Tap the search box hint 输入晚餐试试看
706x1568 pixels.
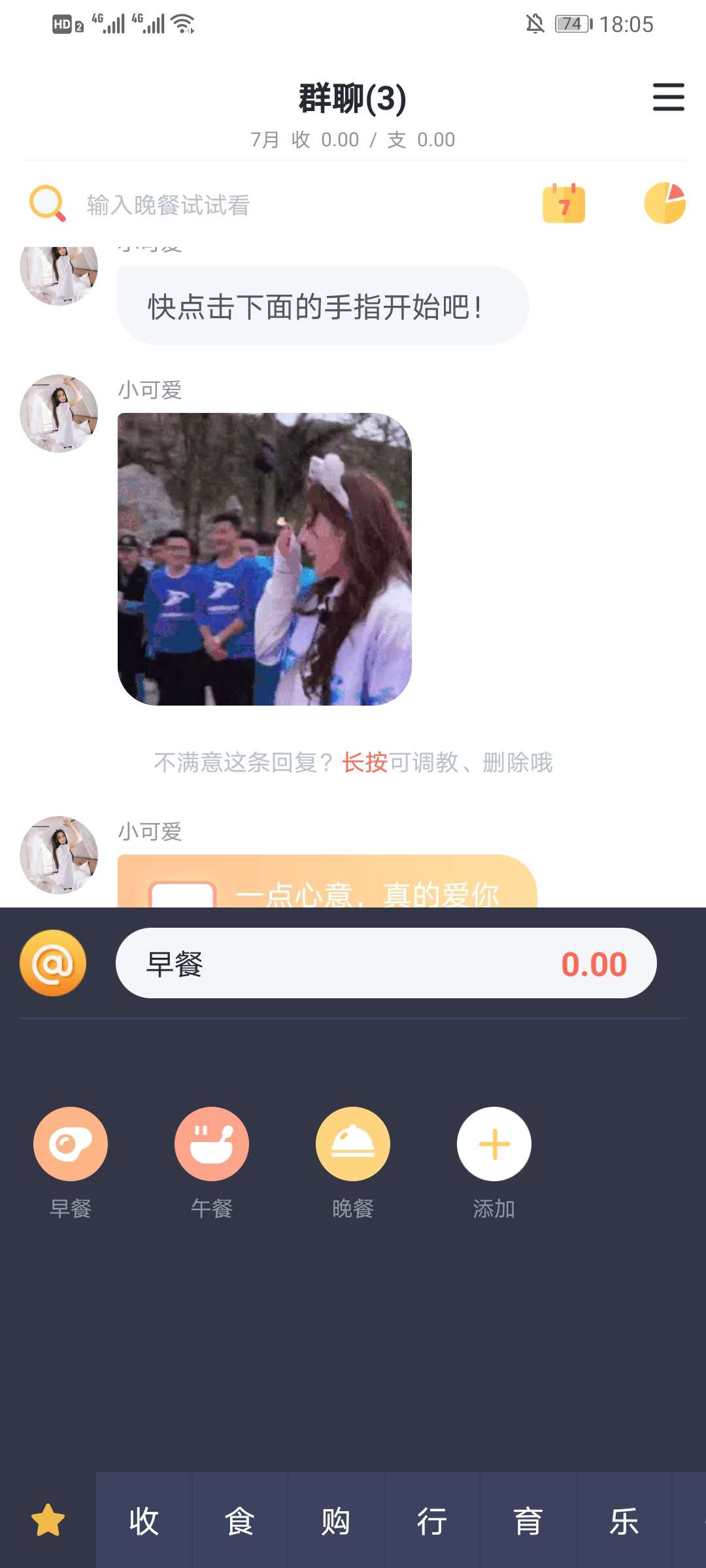(x=169, y=205)
